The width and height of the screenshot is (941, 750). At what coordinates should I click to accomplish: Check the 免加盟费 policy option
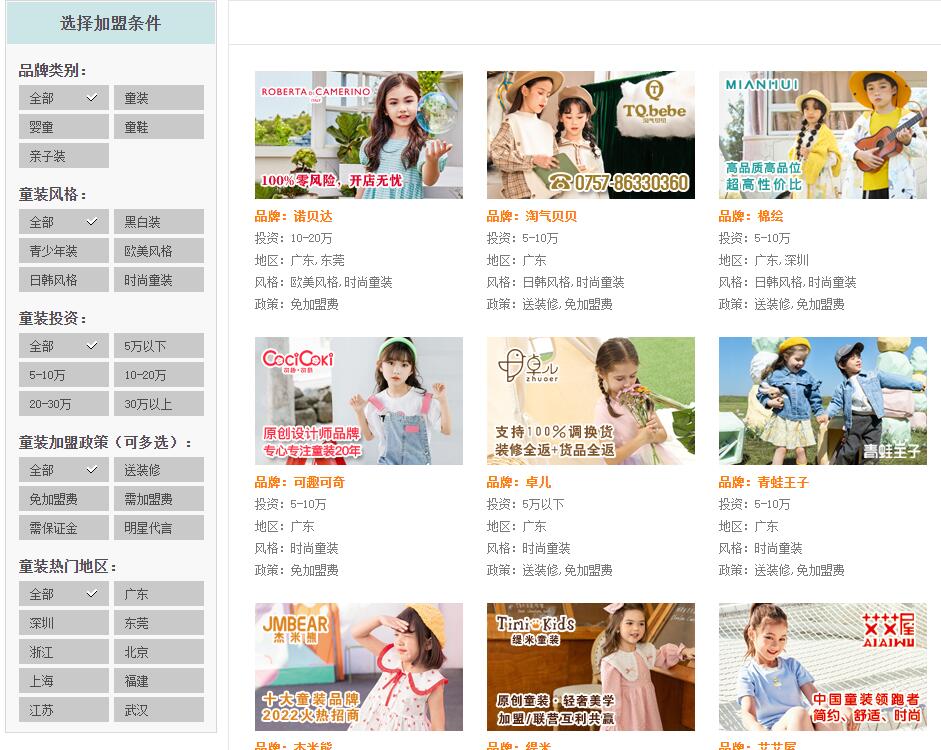click(63, 499)
